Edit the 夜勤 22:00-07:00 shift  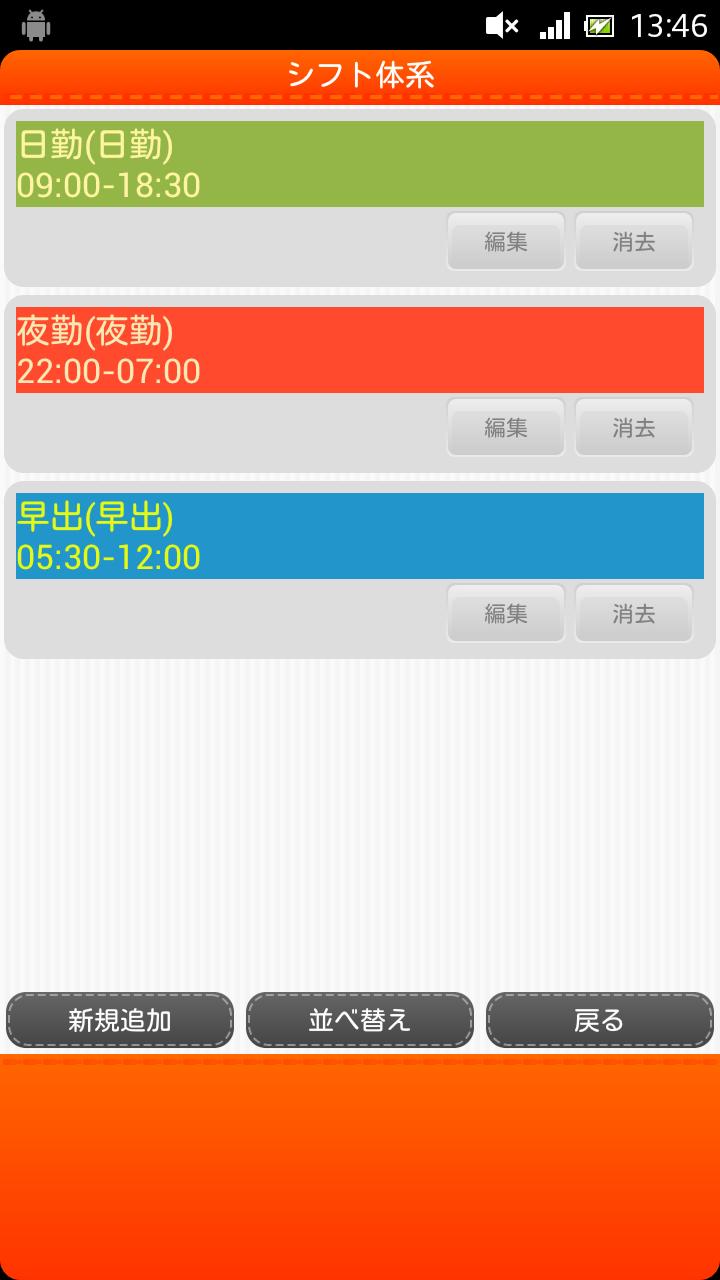[506, 427]
